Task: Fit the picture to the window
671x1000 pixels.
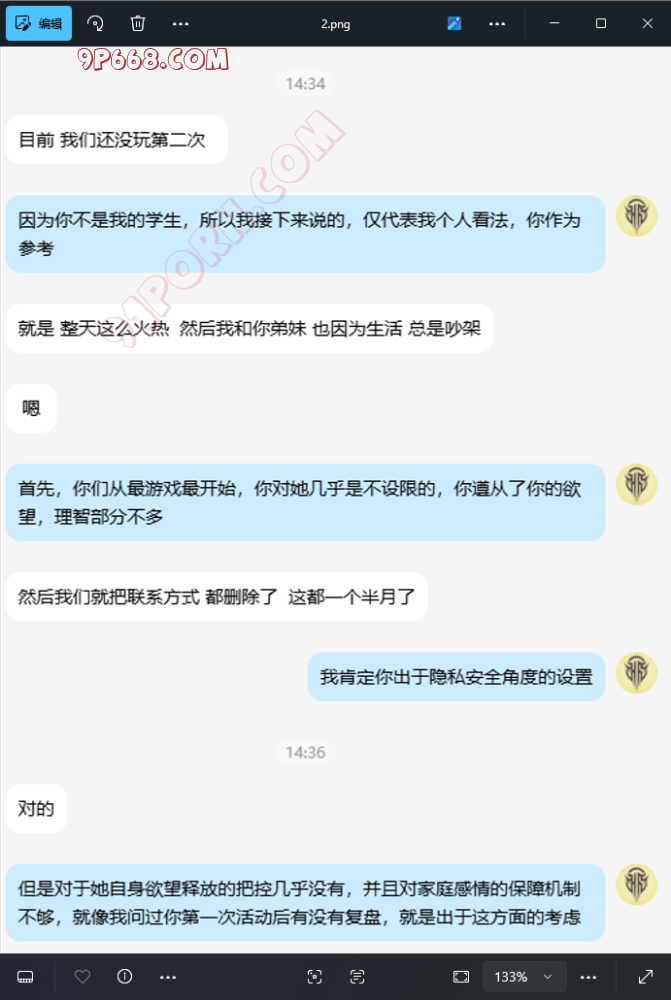Action: point(461,976)
